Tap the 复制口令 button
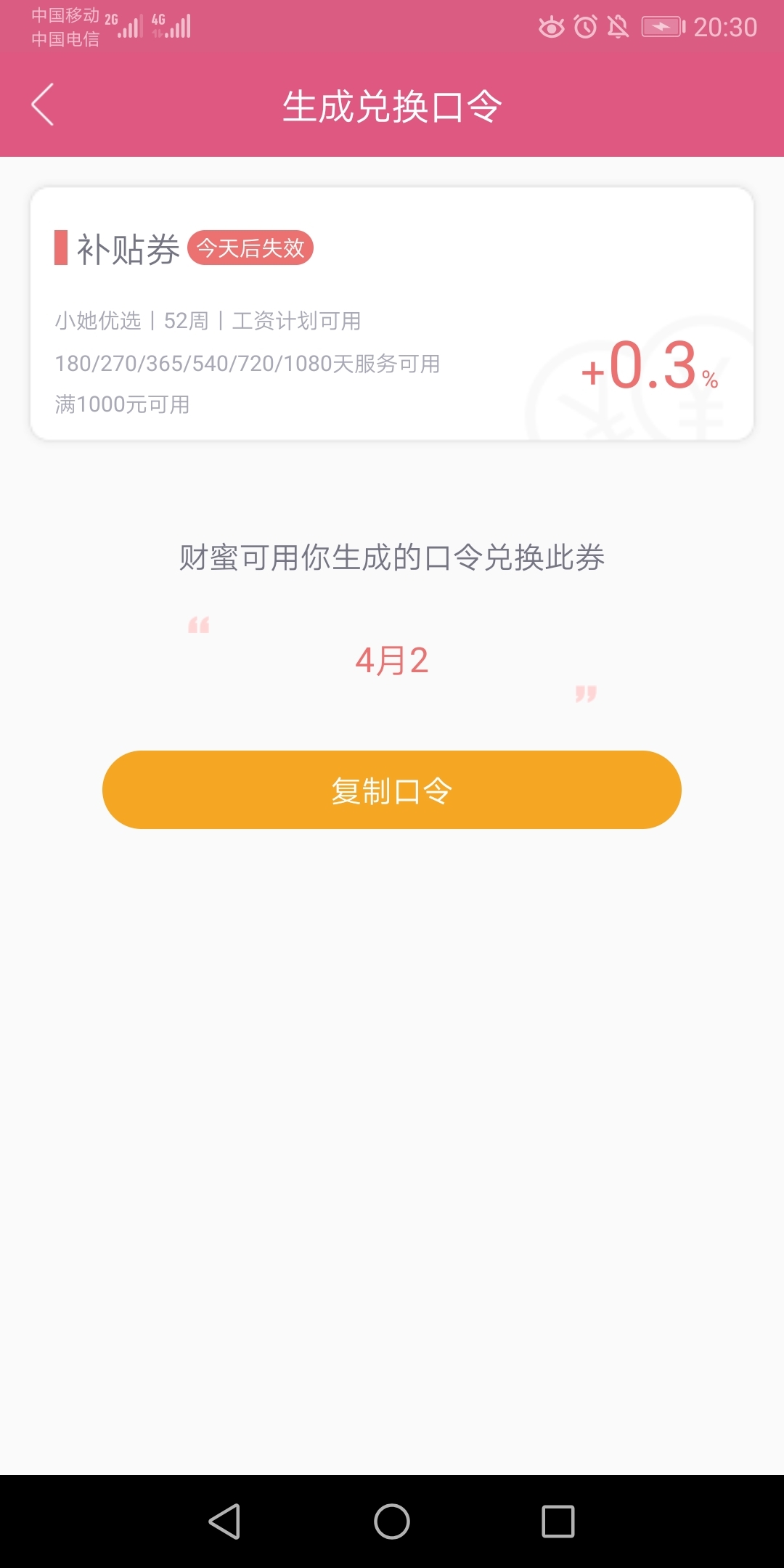The image size is (784, 1568). 392,790
